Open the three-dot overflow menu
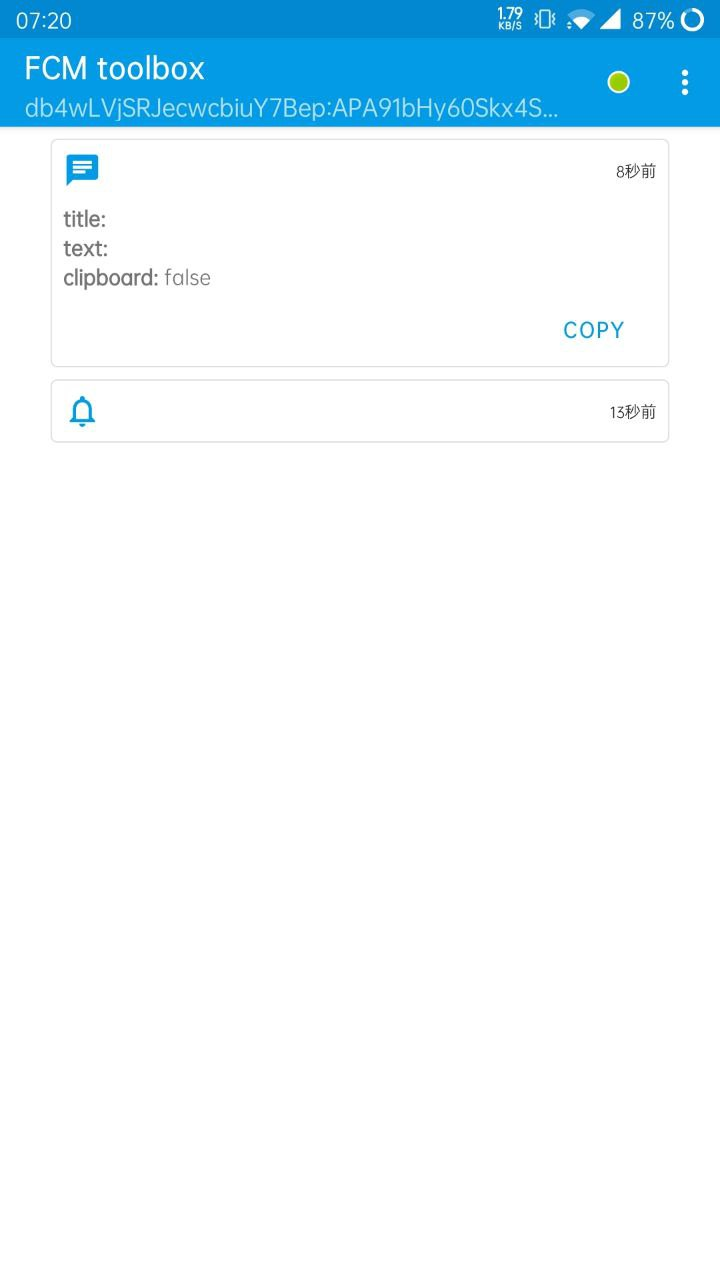Viewport: 720px width, 1280px height. 684,83
